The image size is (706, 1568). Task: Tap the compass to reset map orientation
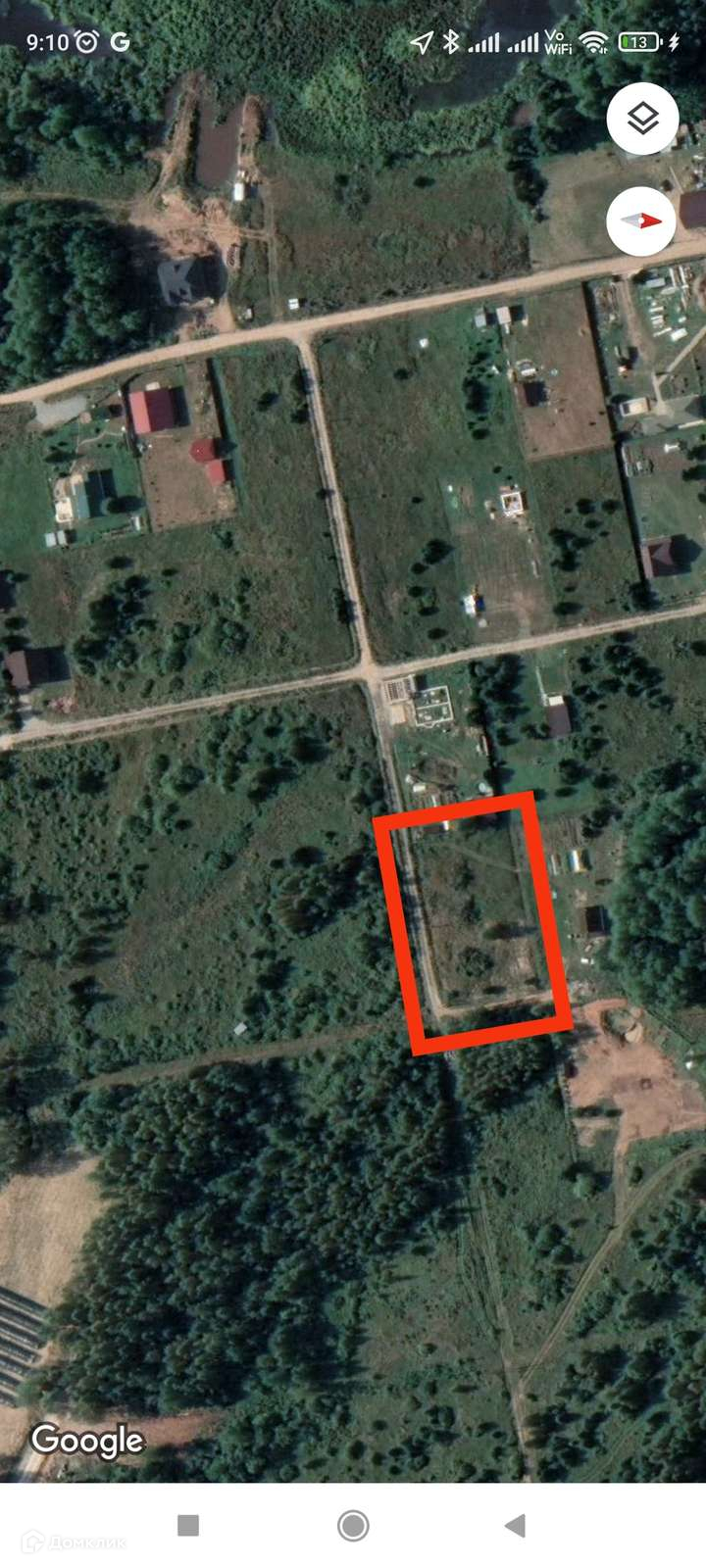pyautogui.click(x=641, y=221)
